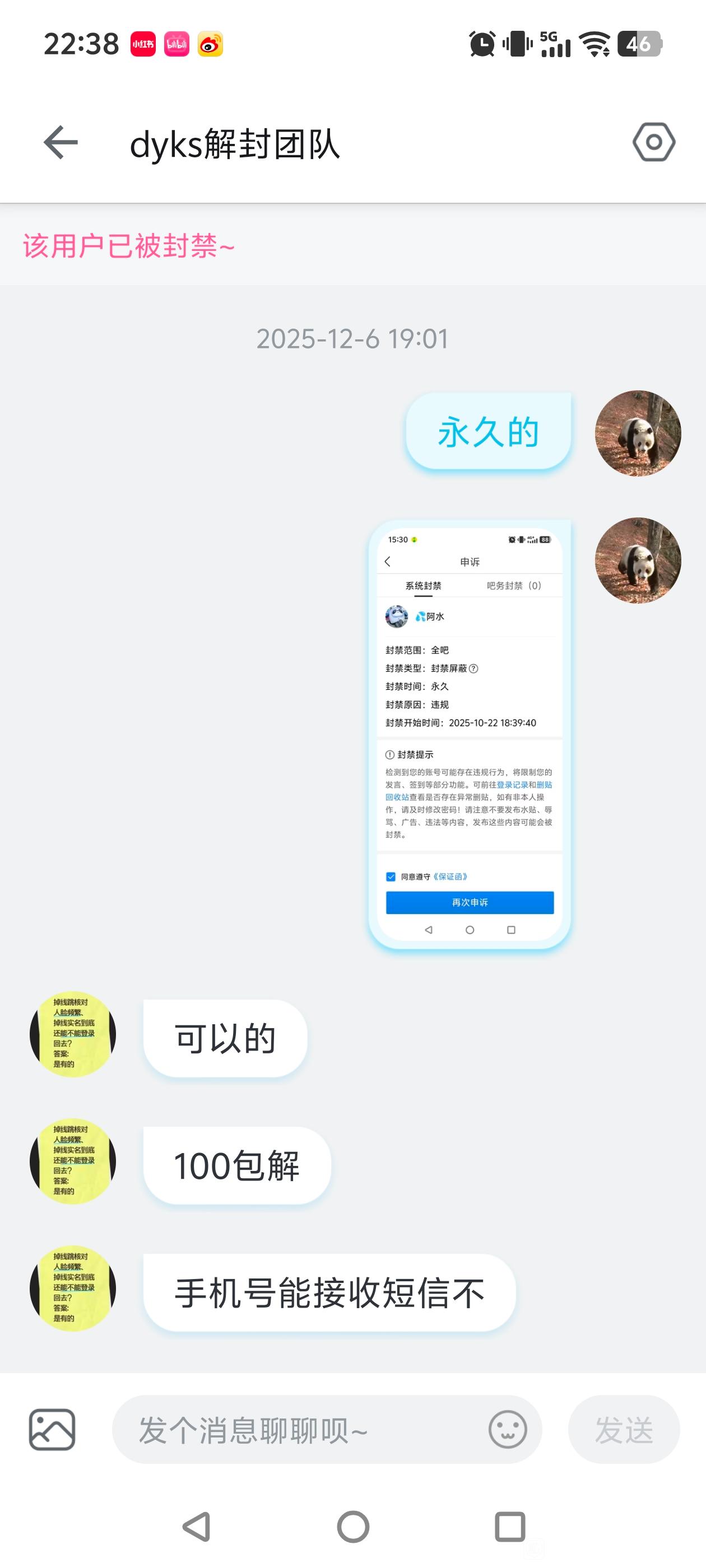The image size is (706, 1568).
Task: Go to the system home screen
Action: pyautogui.click(x=354, y=1527)
